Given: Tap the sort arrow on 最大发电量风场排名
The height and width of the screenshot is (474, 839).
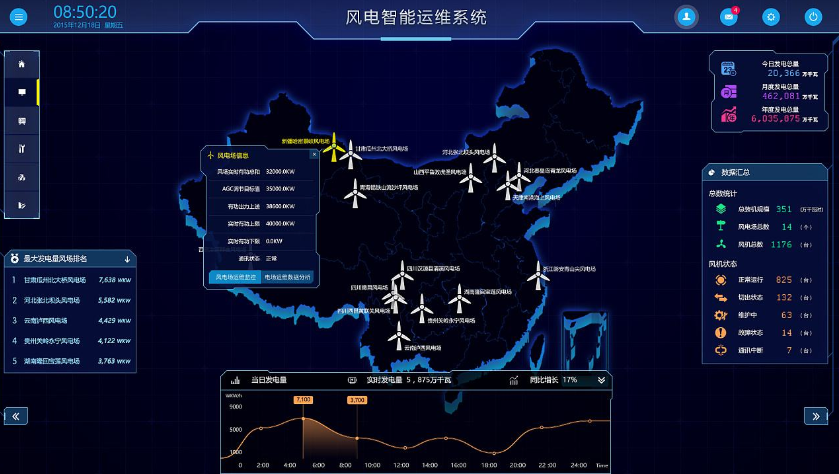Looking at the screenshot, I should [x=126, y=259].
